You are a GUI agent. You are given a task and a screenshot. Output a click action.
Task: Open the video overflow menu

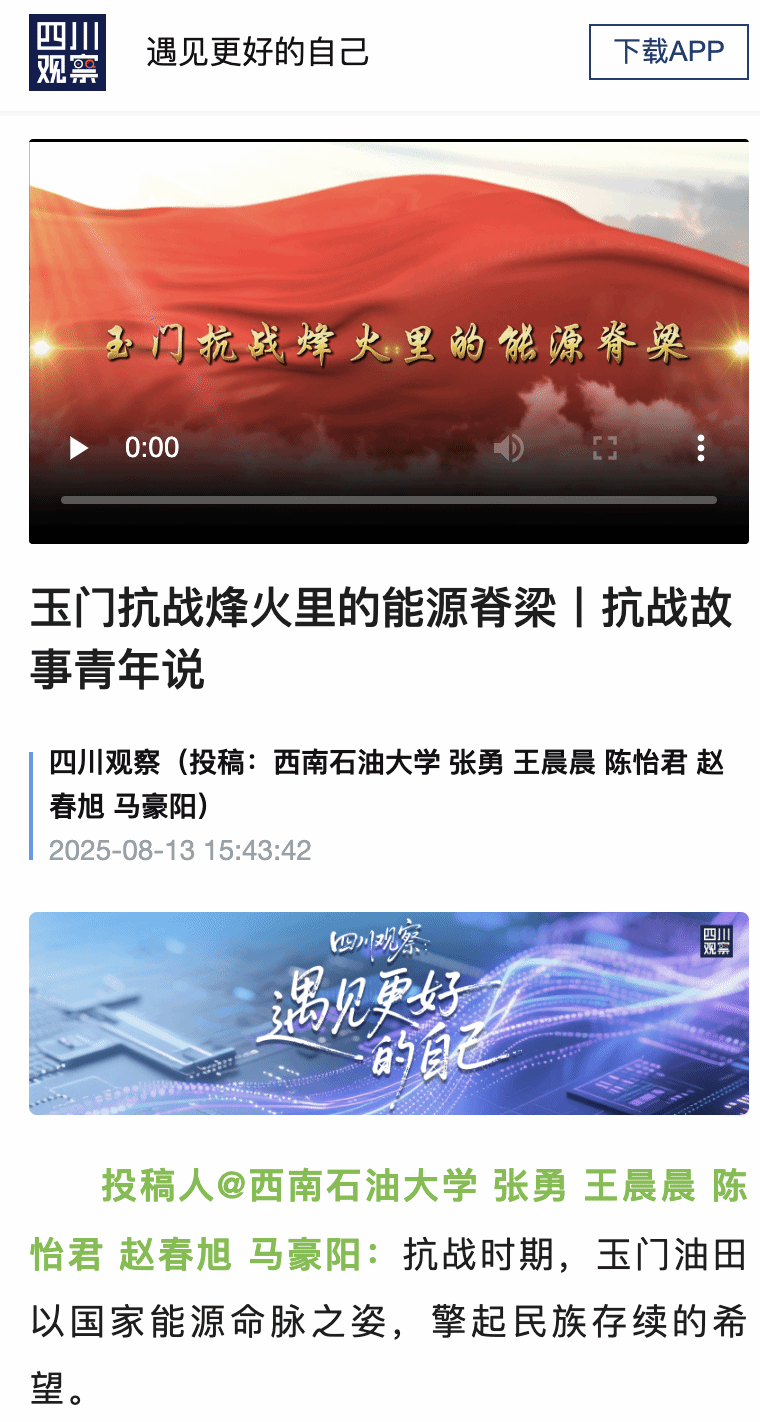tap(701, 448)
